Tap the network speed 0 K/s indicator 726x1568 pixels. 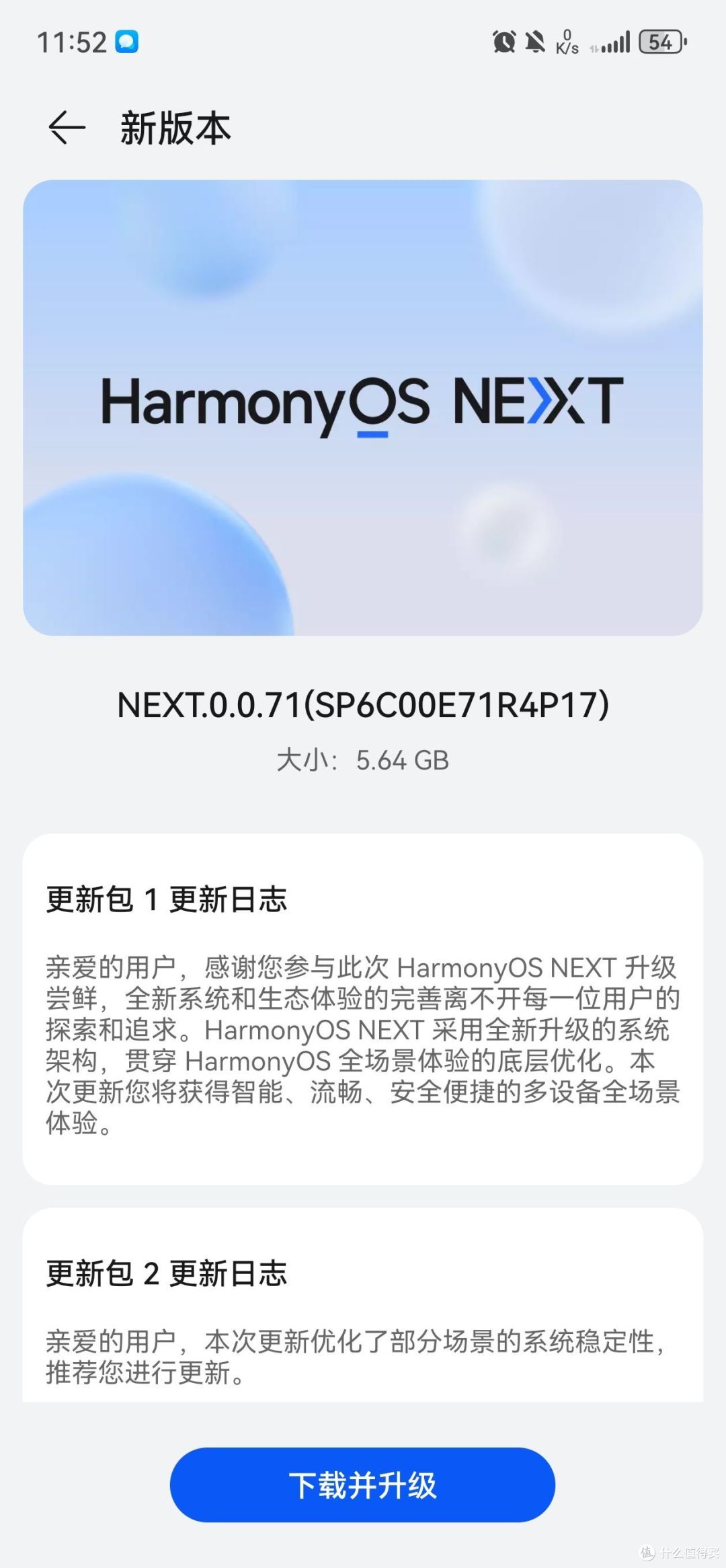tap(567, 42)
